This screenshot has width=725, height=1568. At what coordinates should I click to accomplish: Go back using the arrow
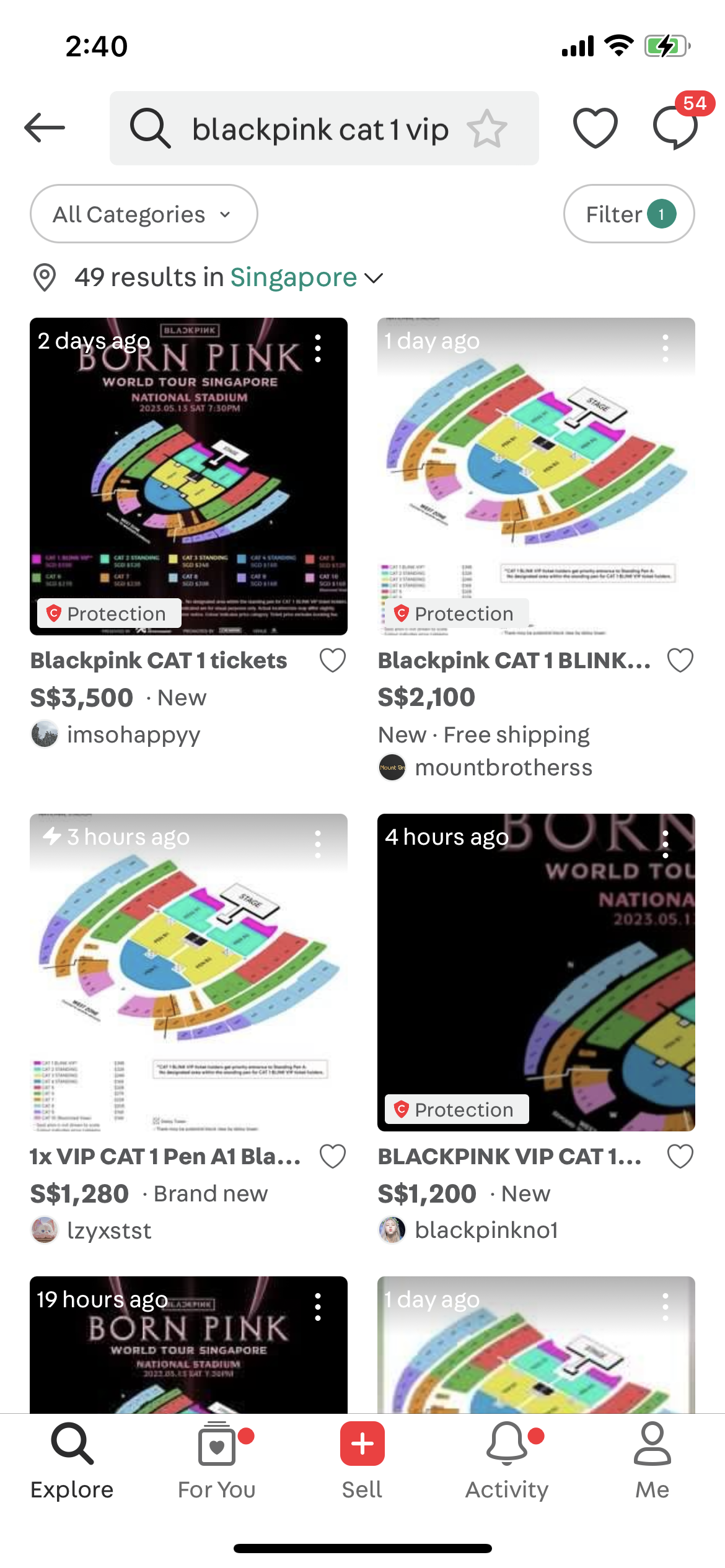(45, 128)
